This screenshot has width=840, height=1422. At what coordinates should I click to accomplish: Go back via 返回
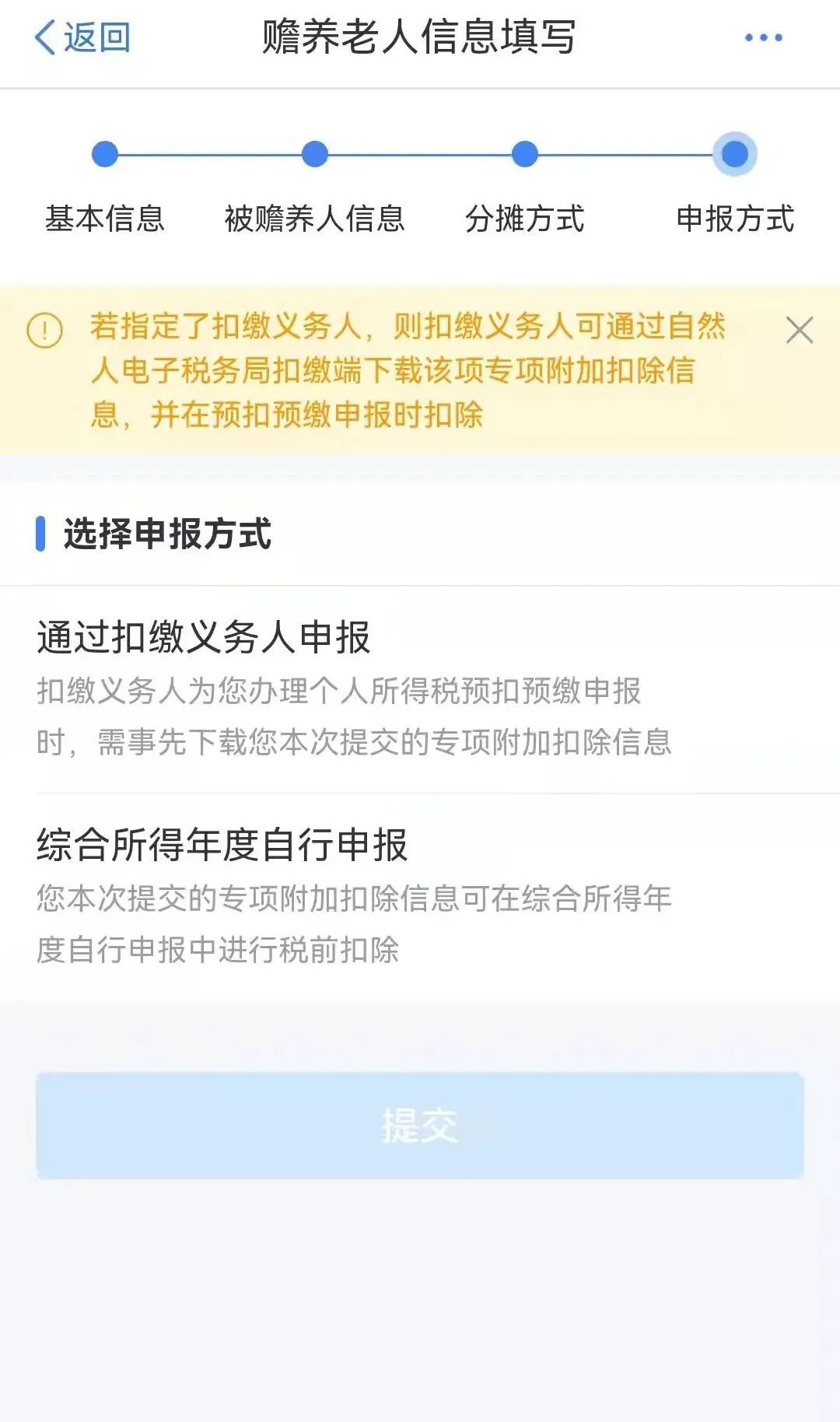click(82, 37)
